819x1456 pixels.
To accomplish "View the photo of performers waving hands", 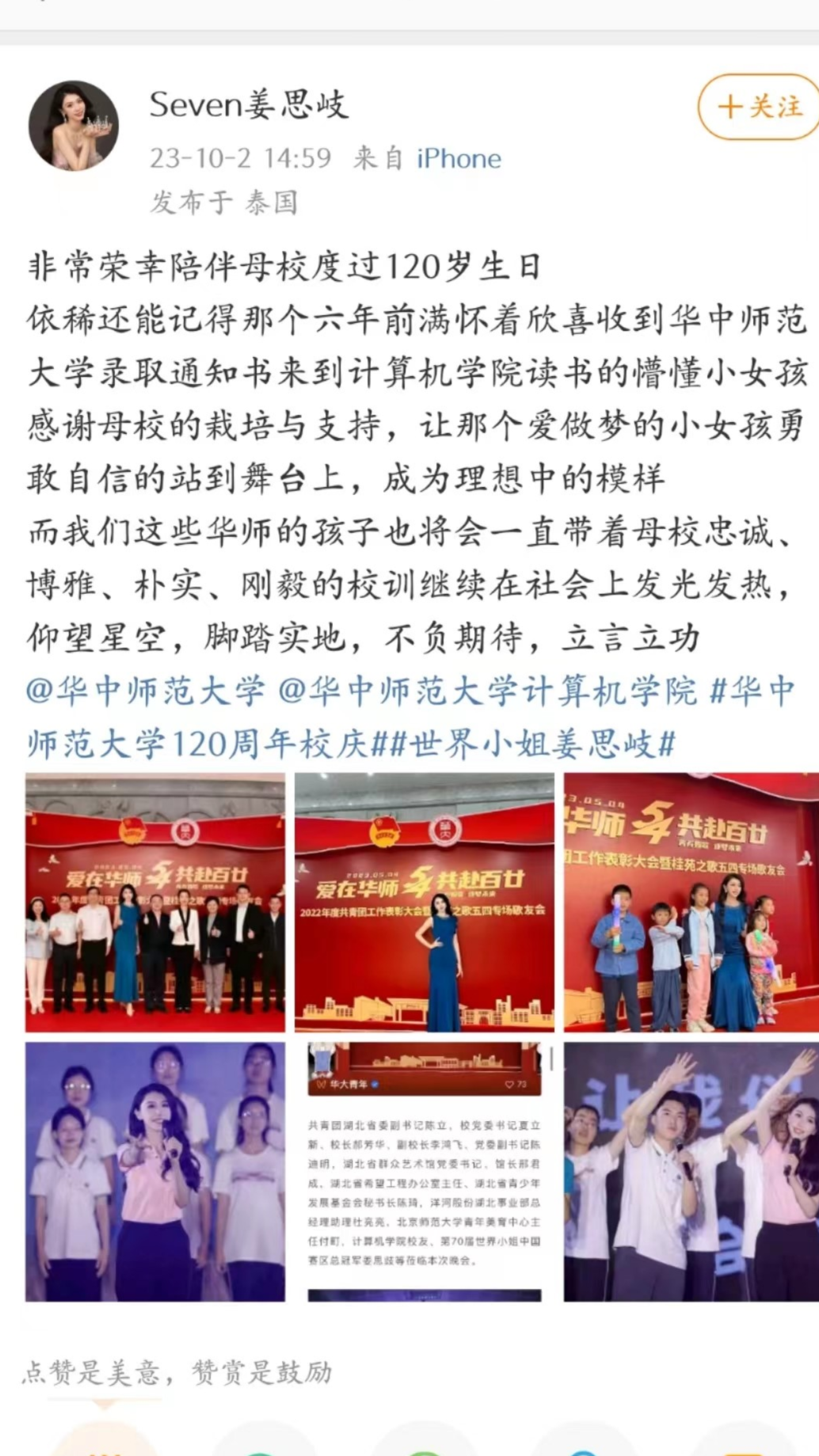I will tap(691, 1172).
